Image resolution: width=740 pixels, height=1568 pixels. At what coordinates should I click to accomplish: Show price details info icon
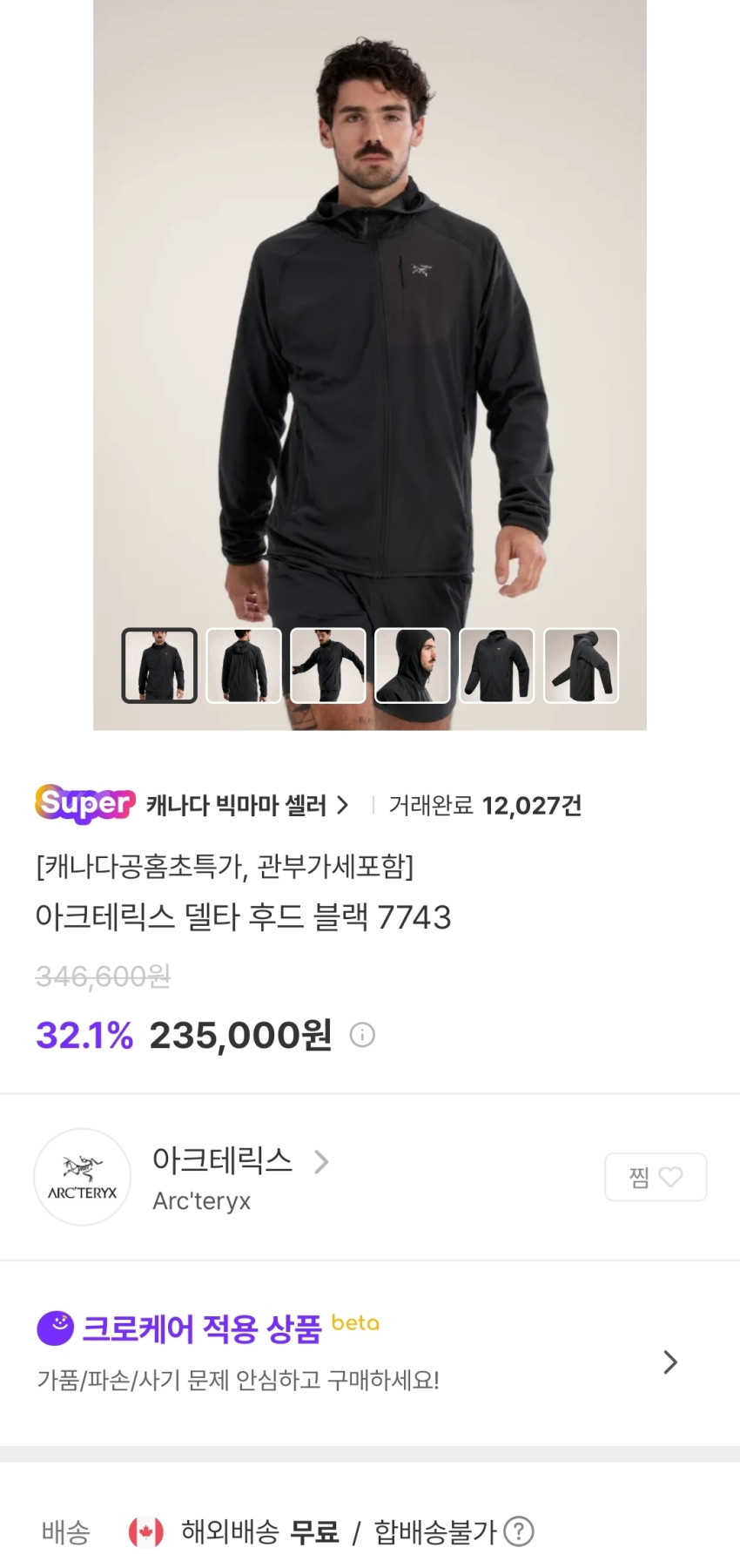point(362,1035)
